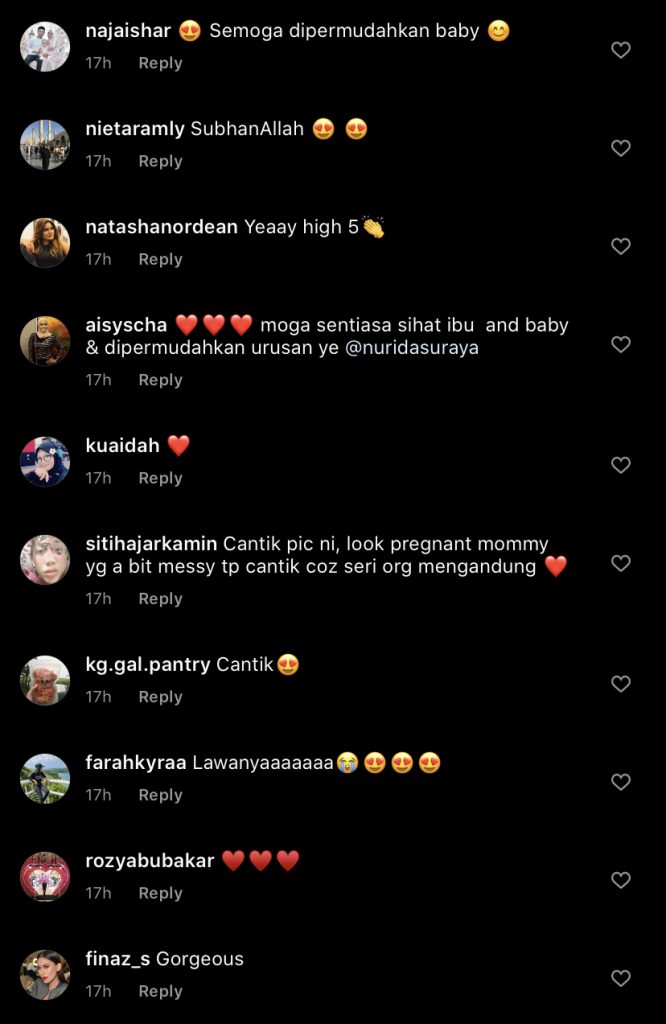Open kuaidah's profile username

[x=123, y=446]
